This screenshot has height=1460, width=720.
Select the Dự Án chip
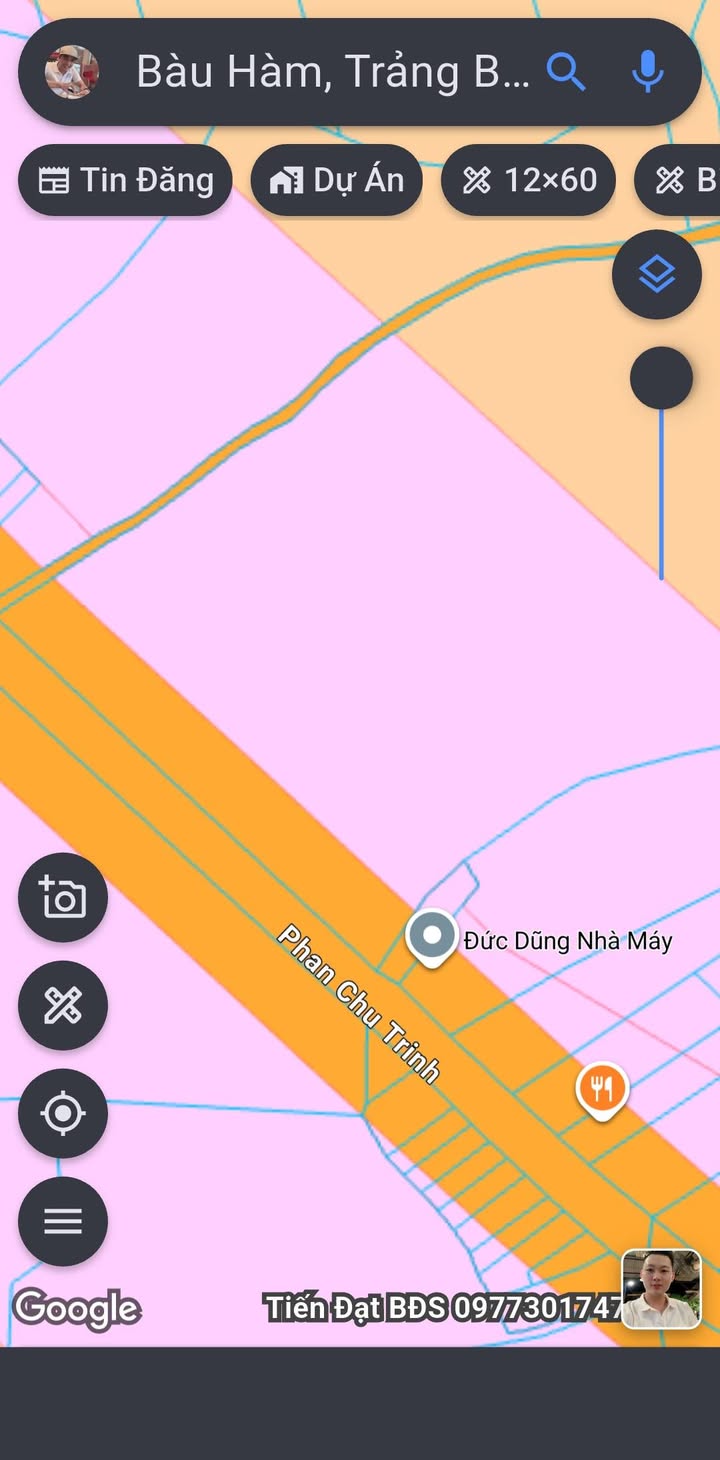336,181
